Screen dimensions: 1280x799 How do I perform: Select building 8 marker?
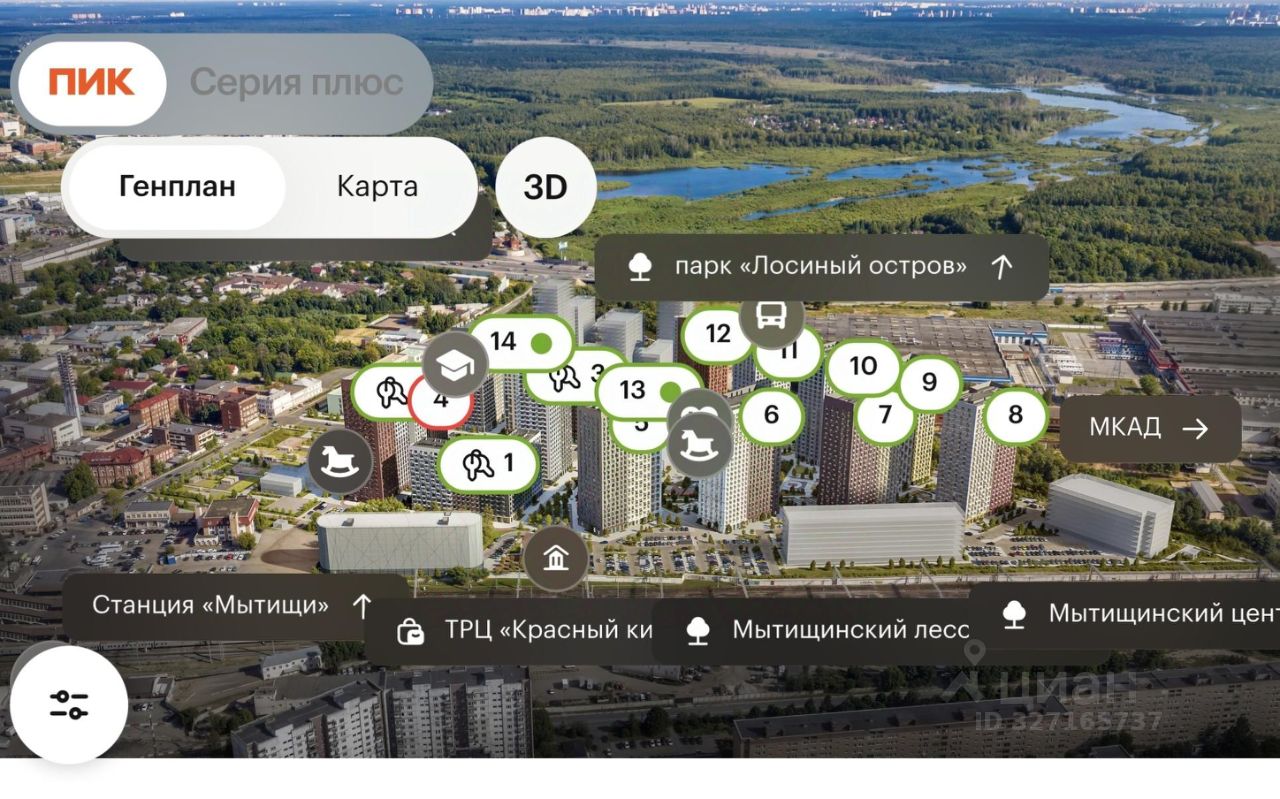pos(1016,414)
